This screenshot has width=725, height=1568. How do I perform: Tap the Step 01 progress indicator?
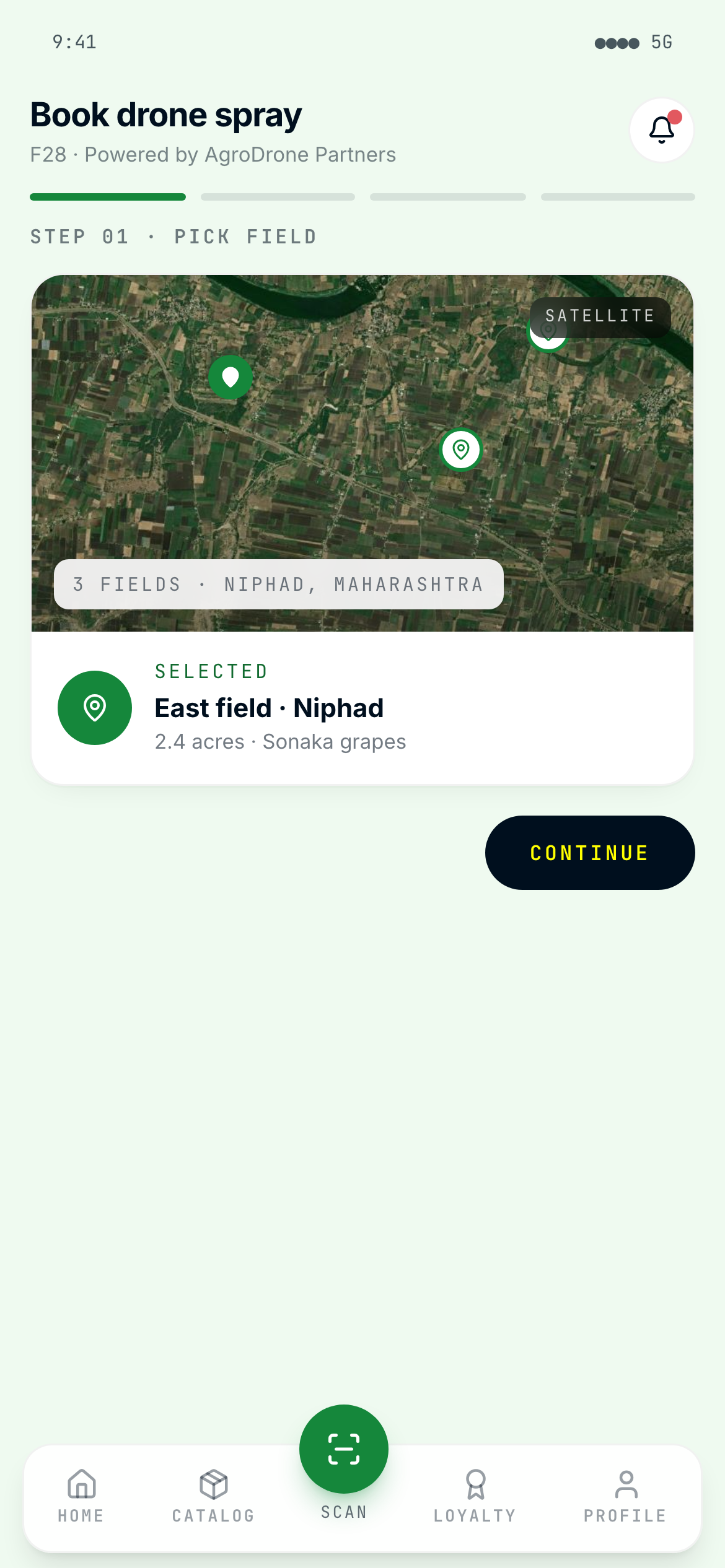(x=108, y=196)
